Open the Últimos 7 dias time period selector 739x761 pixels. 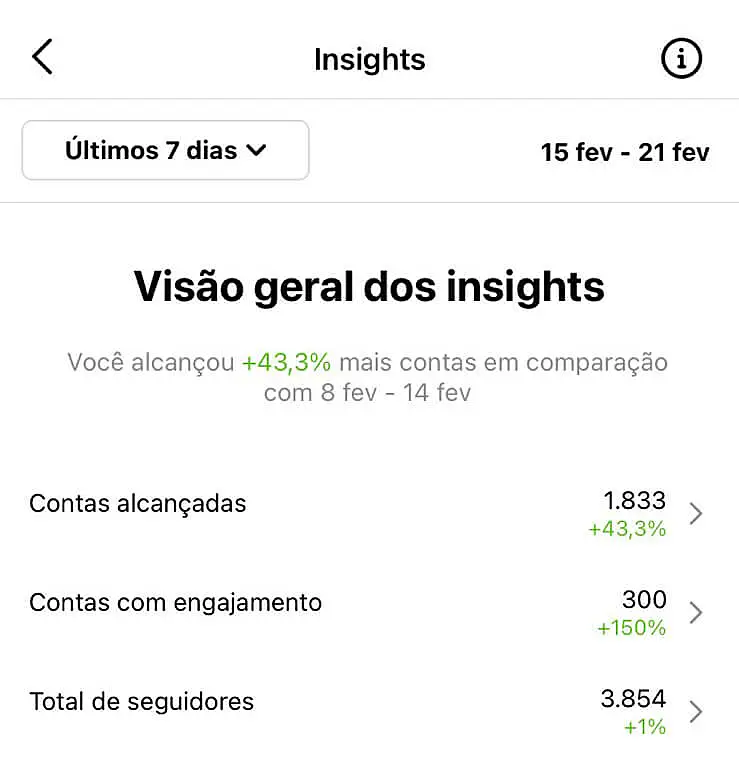pyautogui.click(x=165, y=150)
